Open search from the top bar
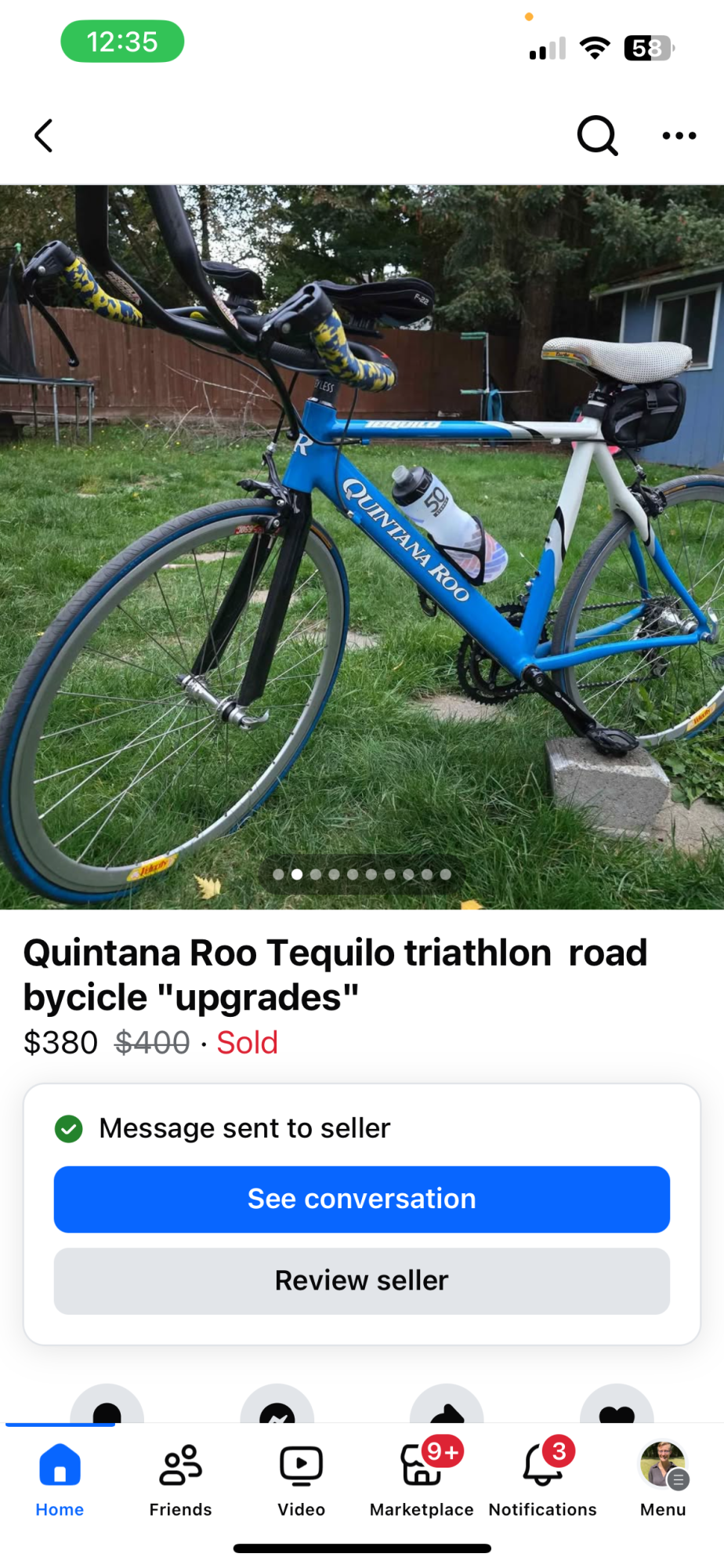This screenshot has height=1568, width=724. tap(598, 136)
